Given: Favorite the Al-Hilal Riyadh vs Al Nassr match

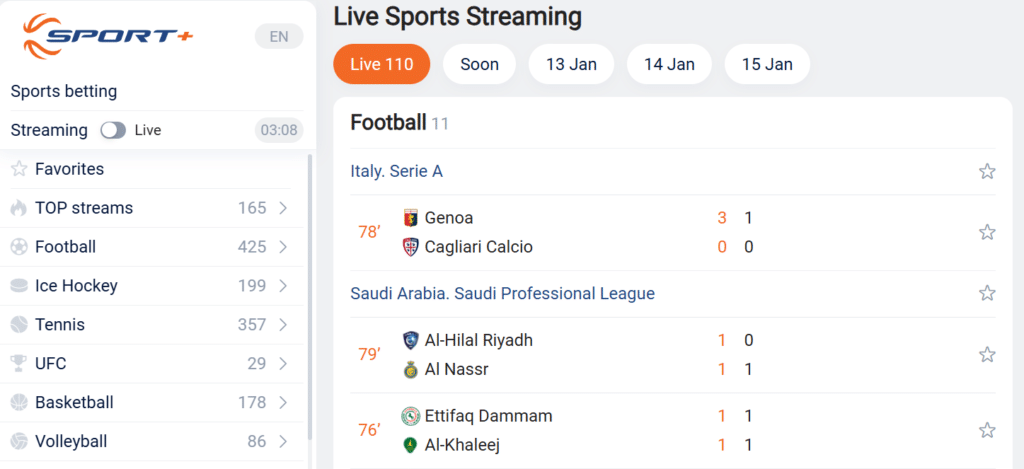Looking at the screenshot, I should click(987, 355).
